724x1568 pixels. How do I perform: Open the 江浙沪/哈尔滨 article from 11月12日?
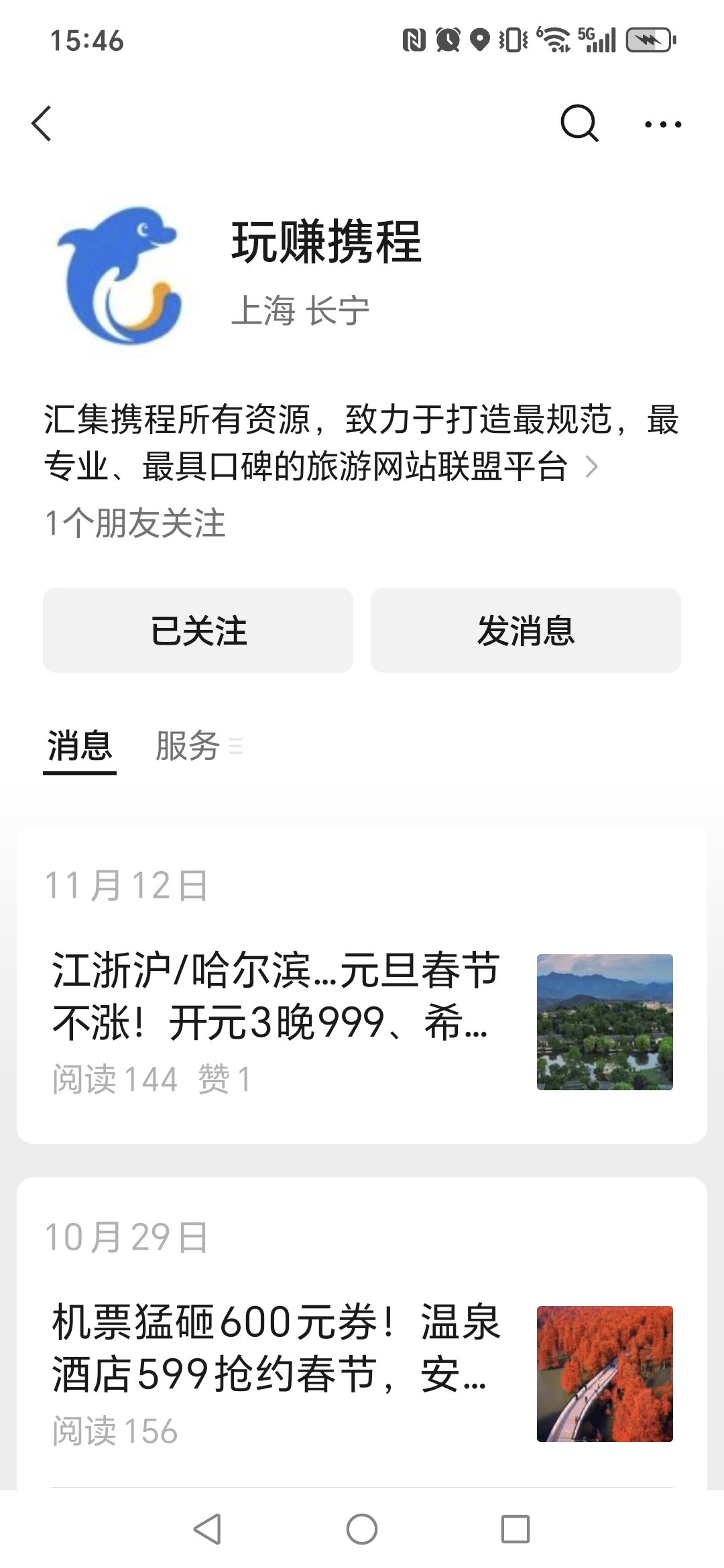pyautogui.click(x=276, y=996)
